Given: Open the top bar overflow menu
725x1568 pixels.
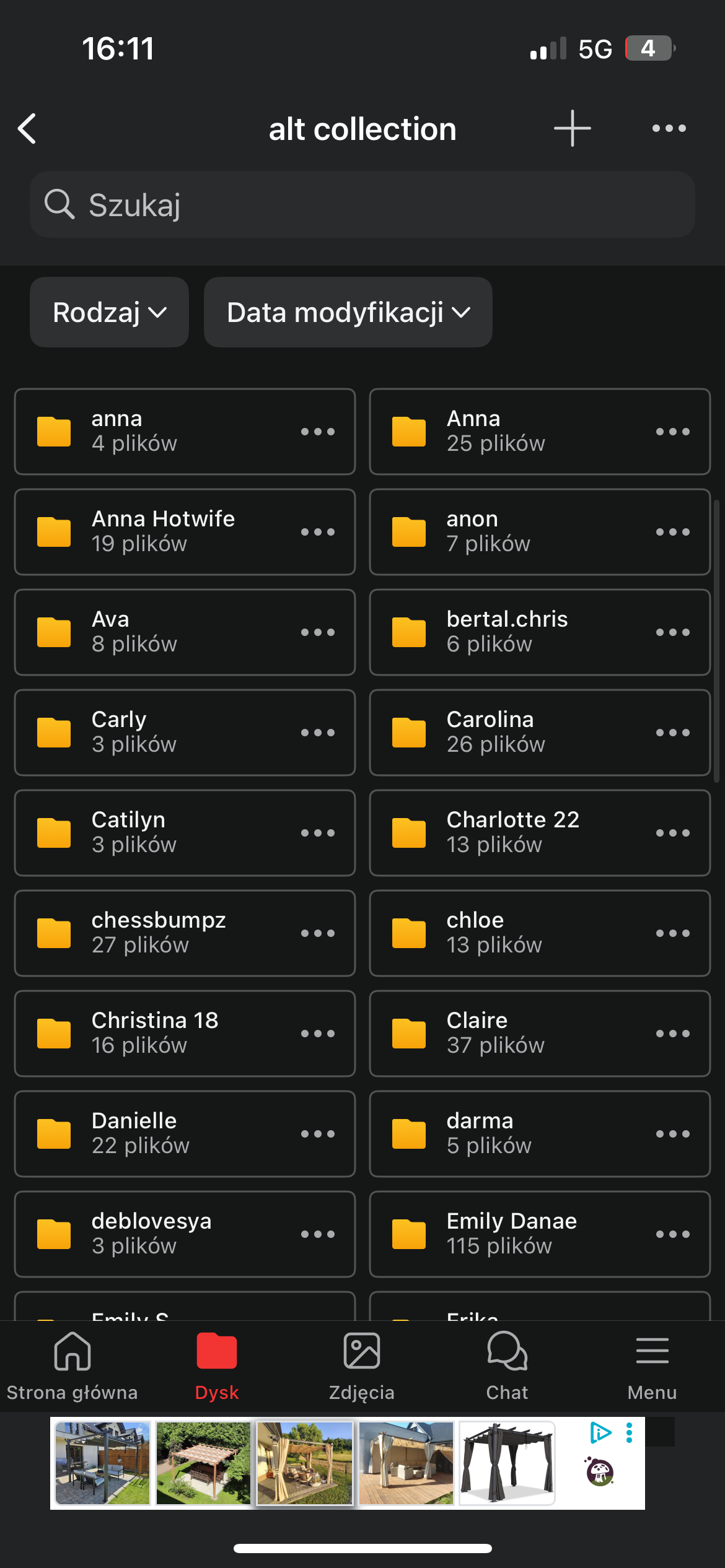Looking at the screenshot, I should coord(669,129).
